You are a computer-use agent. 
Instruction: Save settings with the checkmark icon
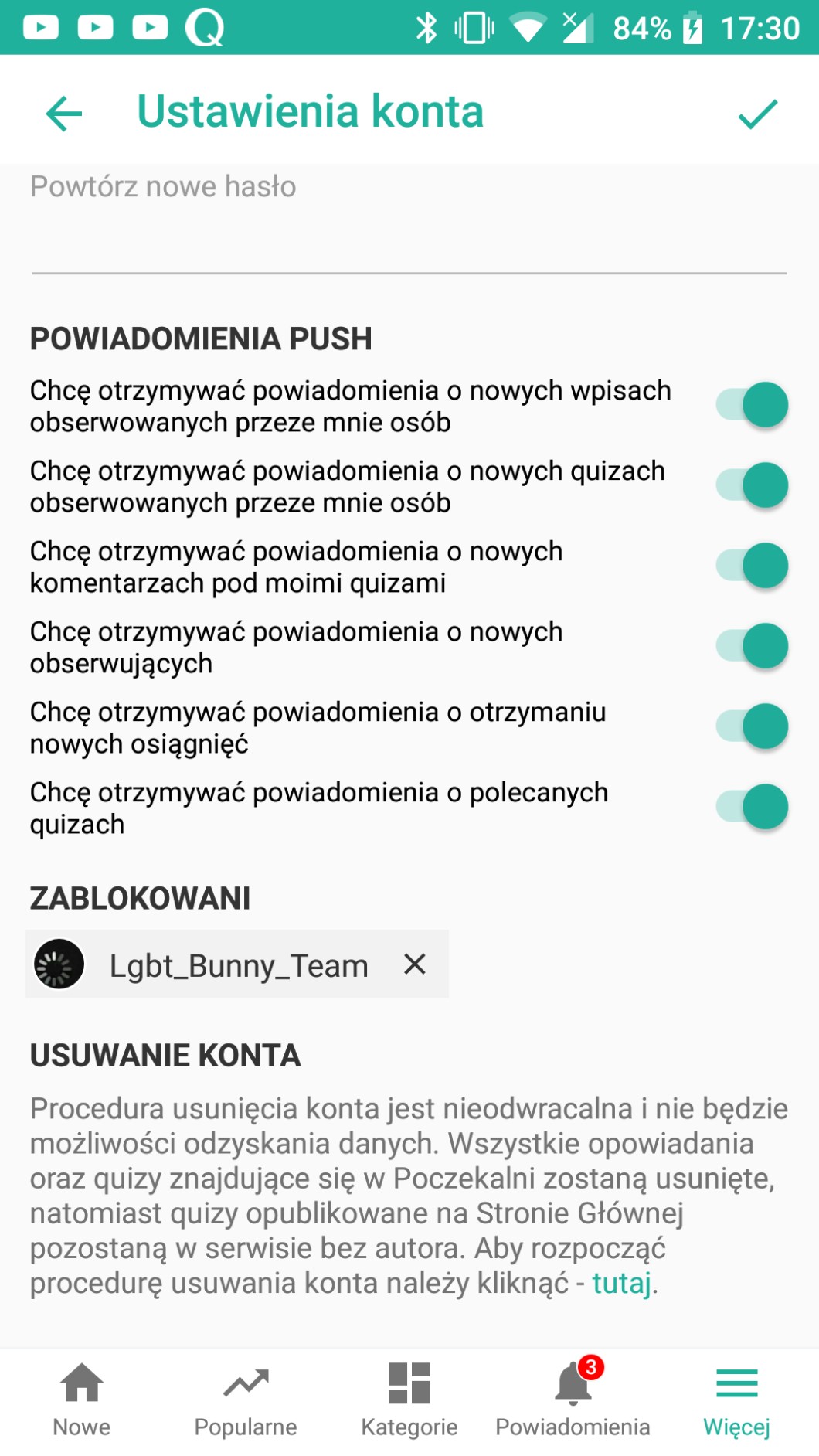coord(757,114)
